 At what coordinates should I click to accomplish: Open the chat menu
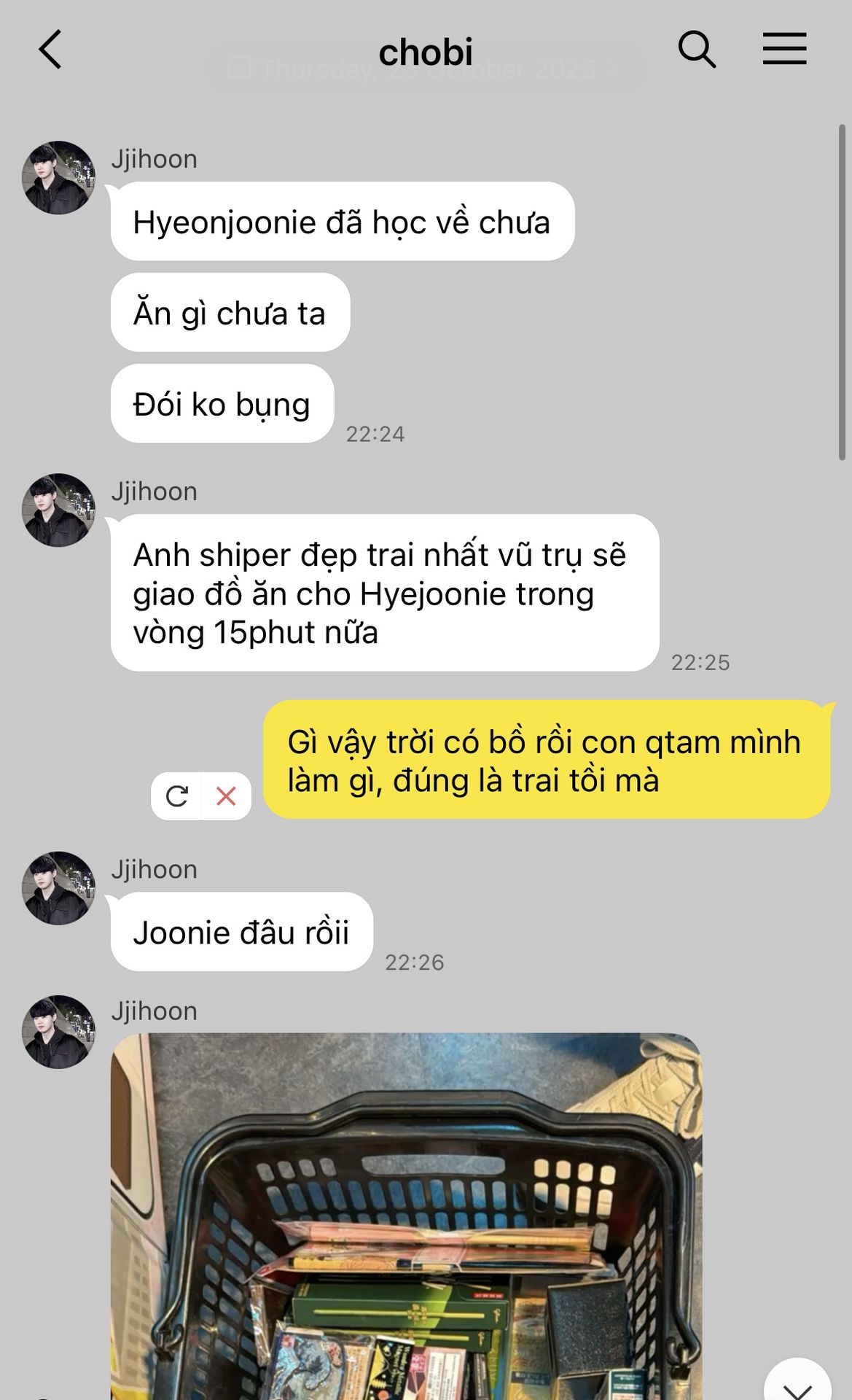pos(784,50)
